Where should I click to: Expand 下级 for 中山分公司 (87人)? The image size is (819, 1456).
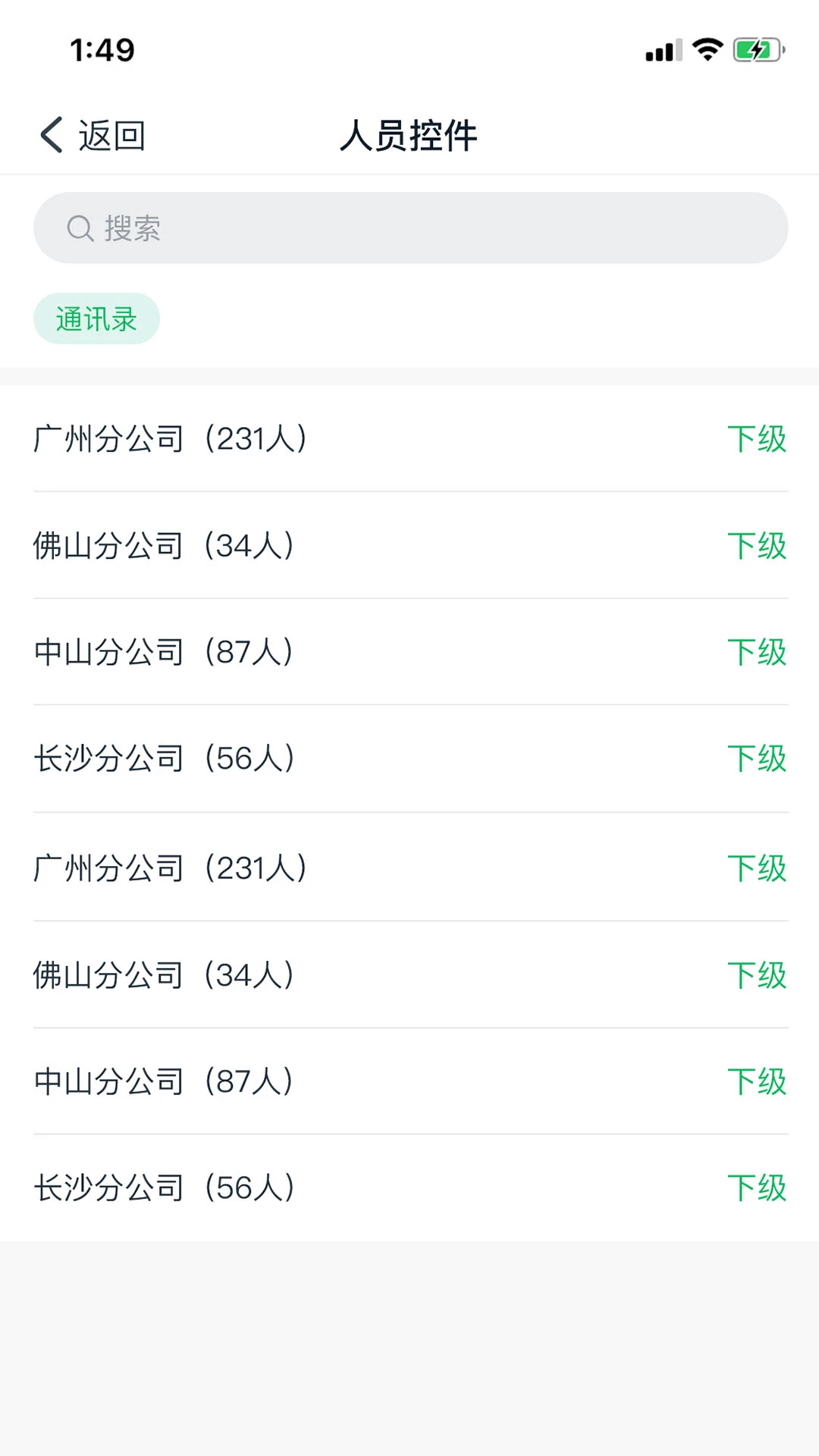(757, 651)
